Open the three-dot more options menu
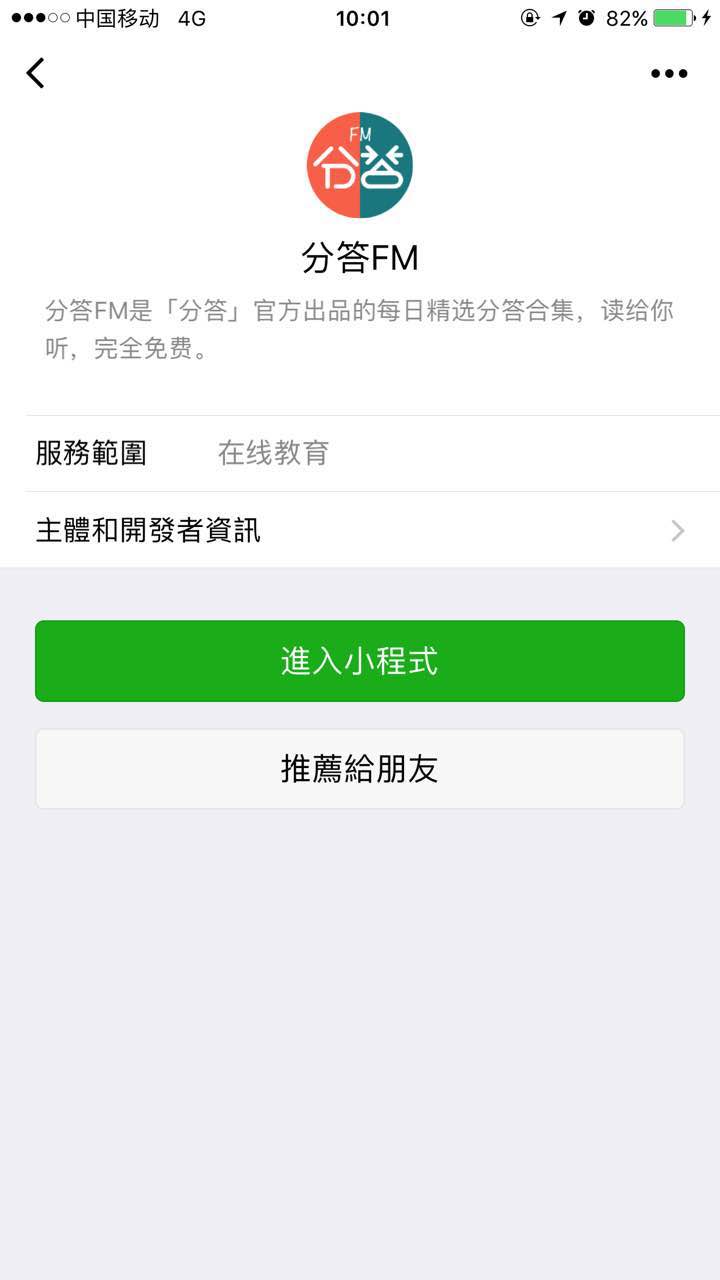The height and width of the screenshot is (1280, 720). pos(669,73)
